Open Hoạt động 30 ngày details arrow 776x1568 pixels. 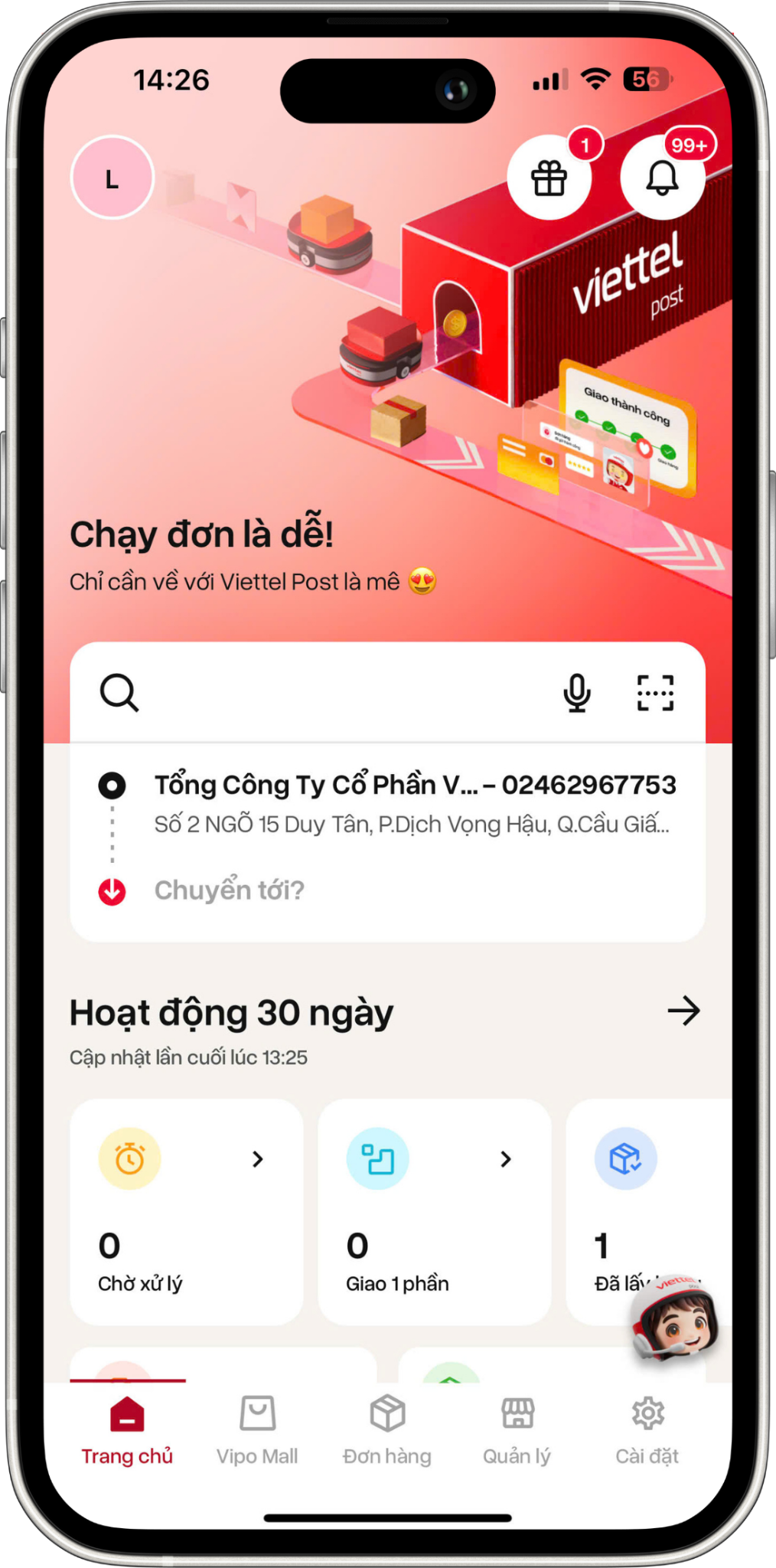(x=683, y=1011)
